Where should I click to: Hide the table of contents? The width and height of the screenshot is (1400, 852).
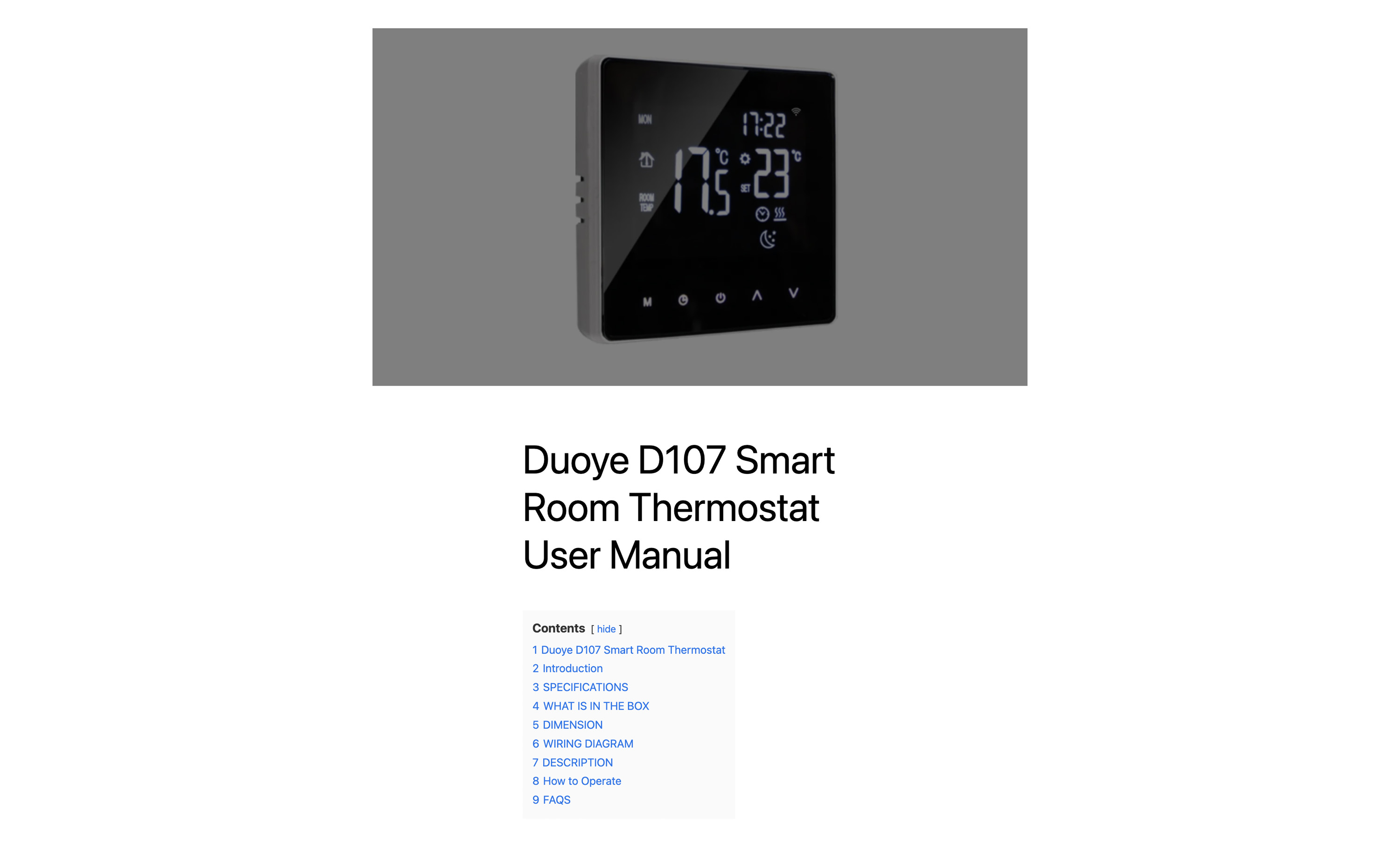tap(606, 629)
